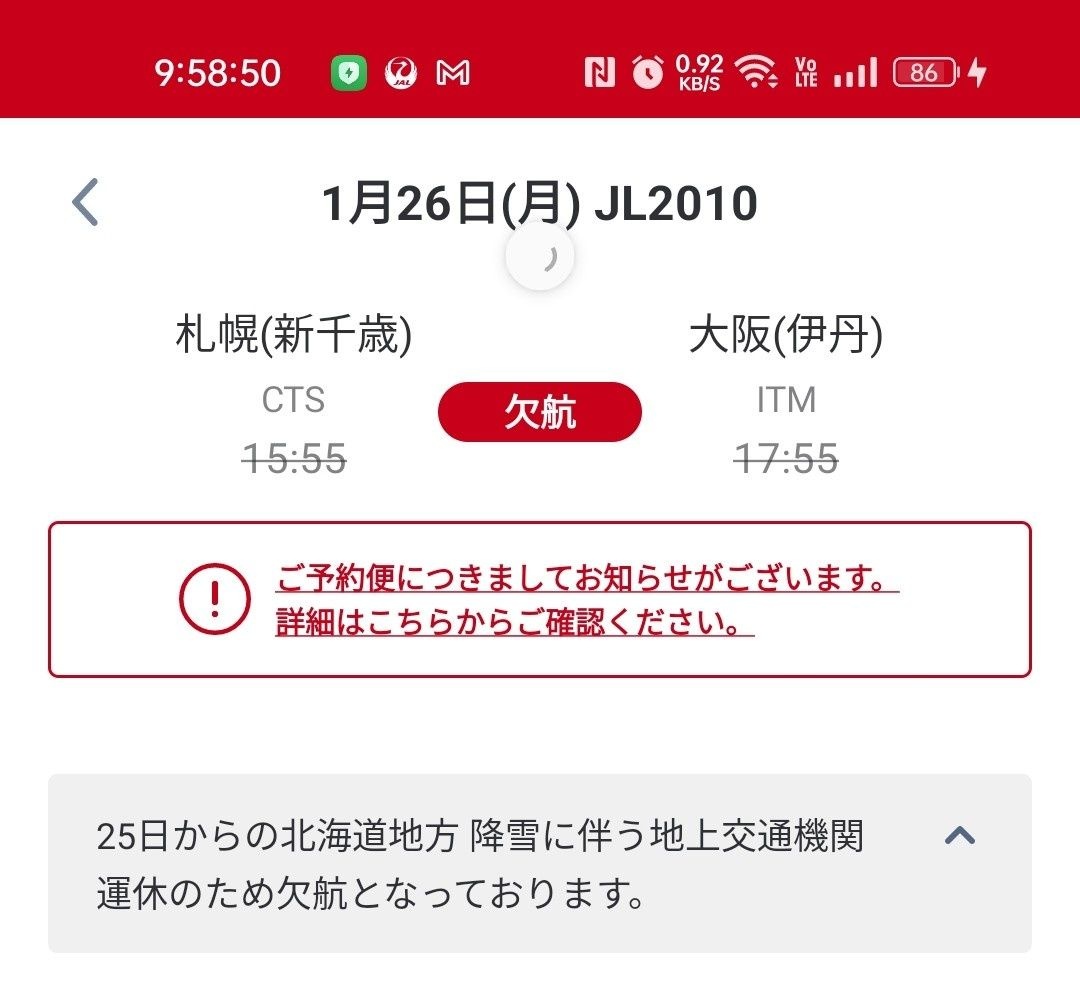Screen dimensions: 1080x983
Task: Open the underlined notice about your reserved flight
Action: (586, 600)
